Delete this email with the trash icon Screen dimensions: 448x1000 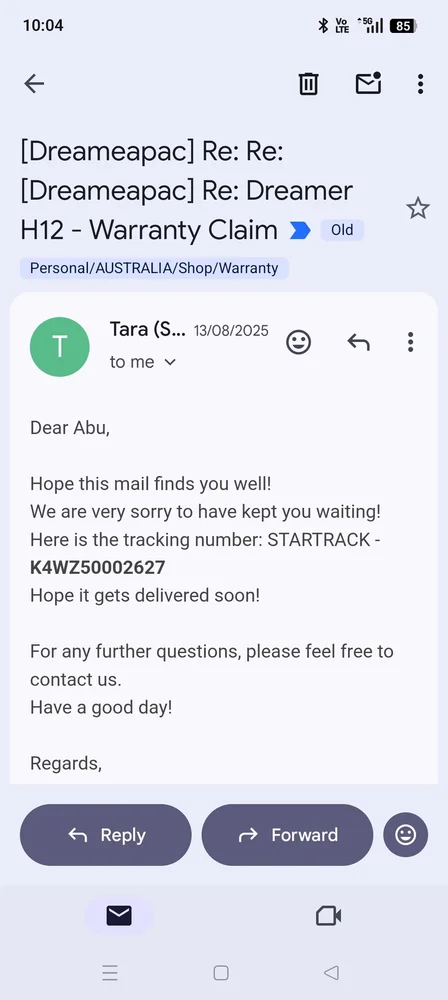click(x=308, y=84)
